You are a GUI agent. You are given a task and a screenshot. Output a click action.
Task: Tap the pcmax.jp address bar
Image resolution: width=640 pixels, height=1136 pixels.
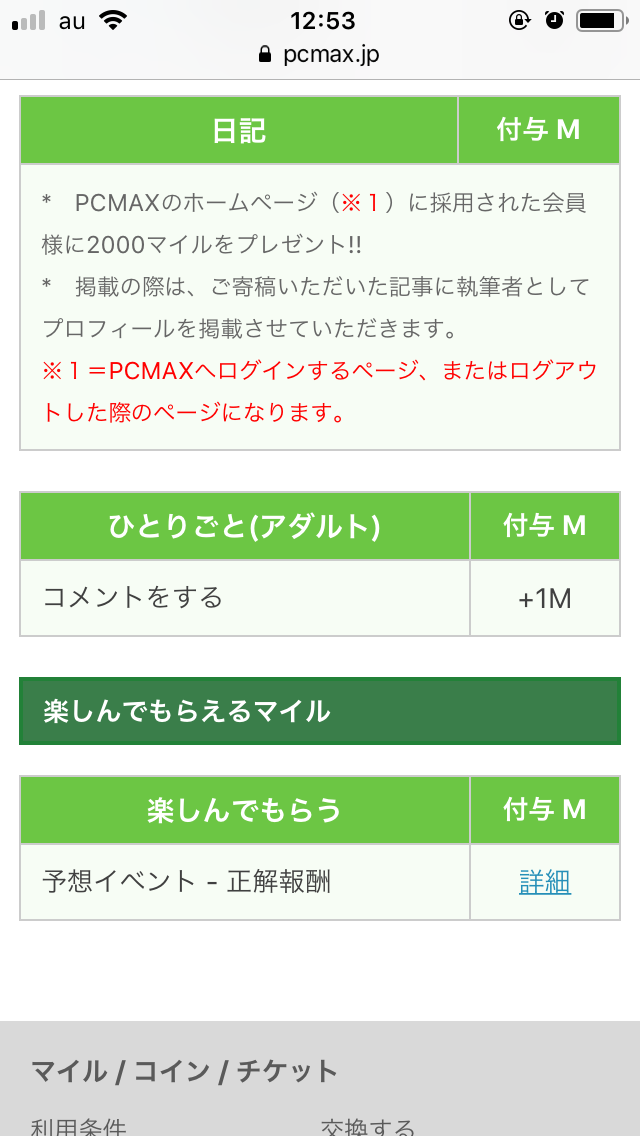pos(320,54)
